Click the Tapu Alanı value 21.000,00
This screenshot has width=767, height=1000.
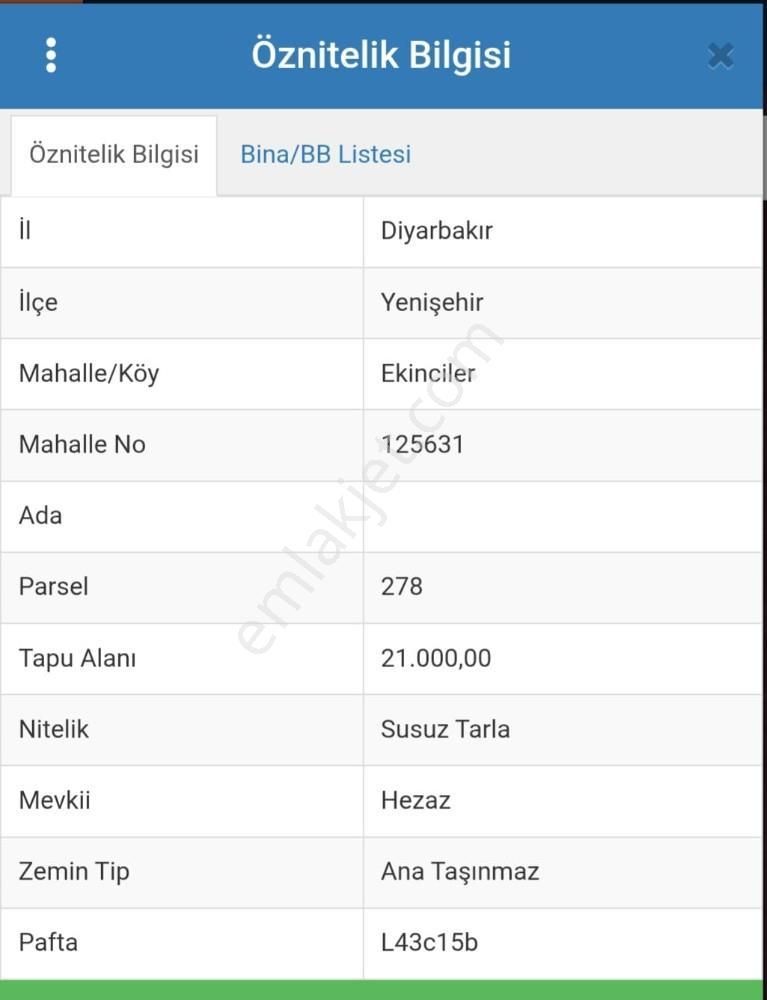pos(432,658)
